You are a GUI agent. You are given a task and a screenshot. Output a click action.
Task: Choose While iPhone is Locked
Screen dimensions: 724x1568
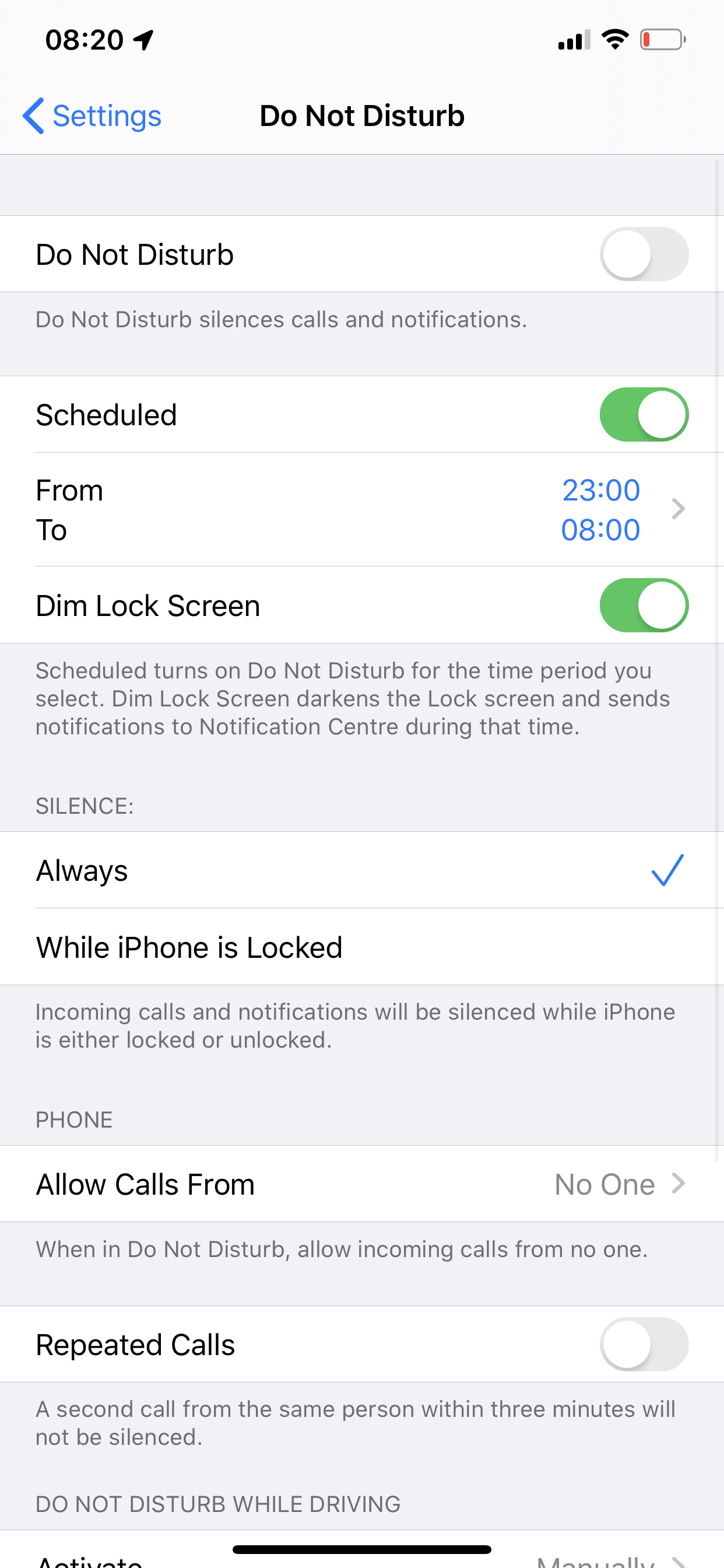pyautogui.click(x=362, y=947)
